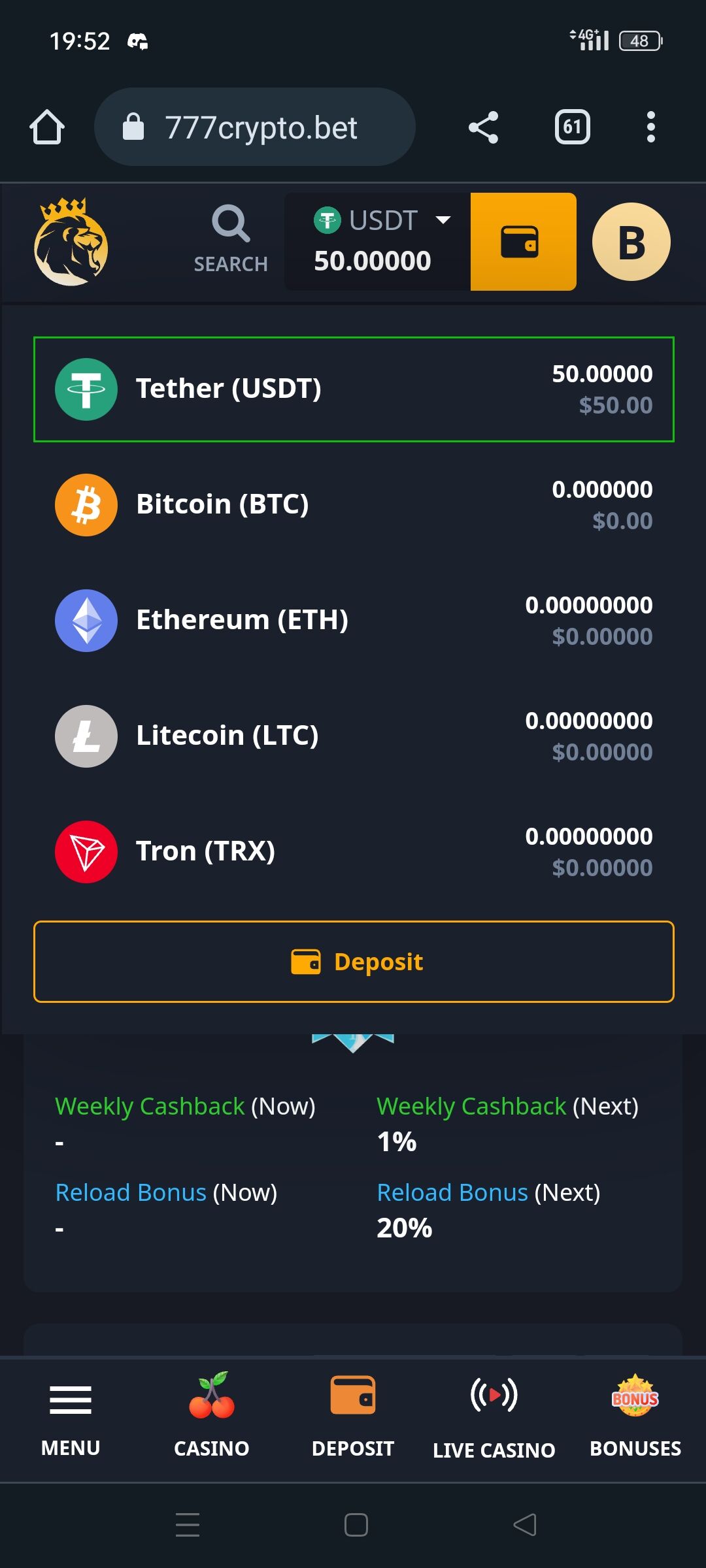Tap the 777crypto.bet address bar
Viewport: 706px width, 1568px height.
(x=255, y=127)
